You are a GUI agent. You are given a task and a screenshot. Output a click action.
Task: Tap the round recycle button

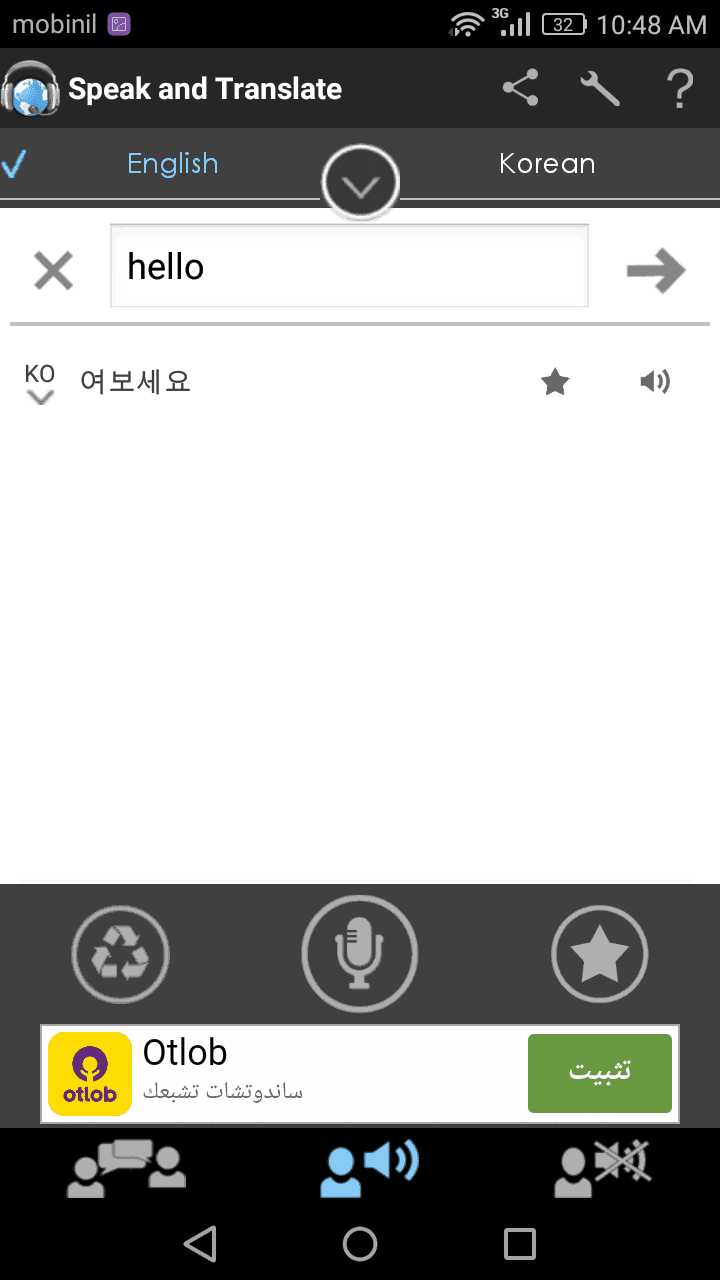(121, 954)
